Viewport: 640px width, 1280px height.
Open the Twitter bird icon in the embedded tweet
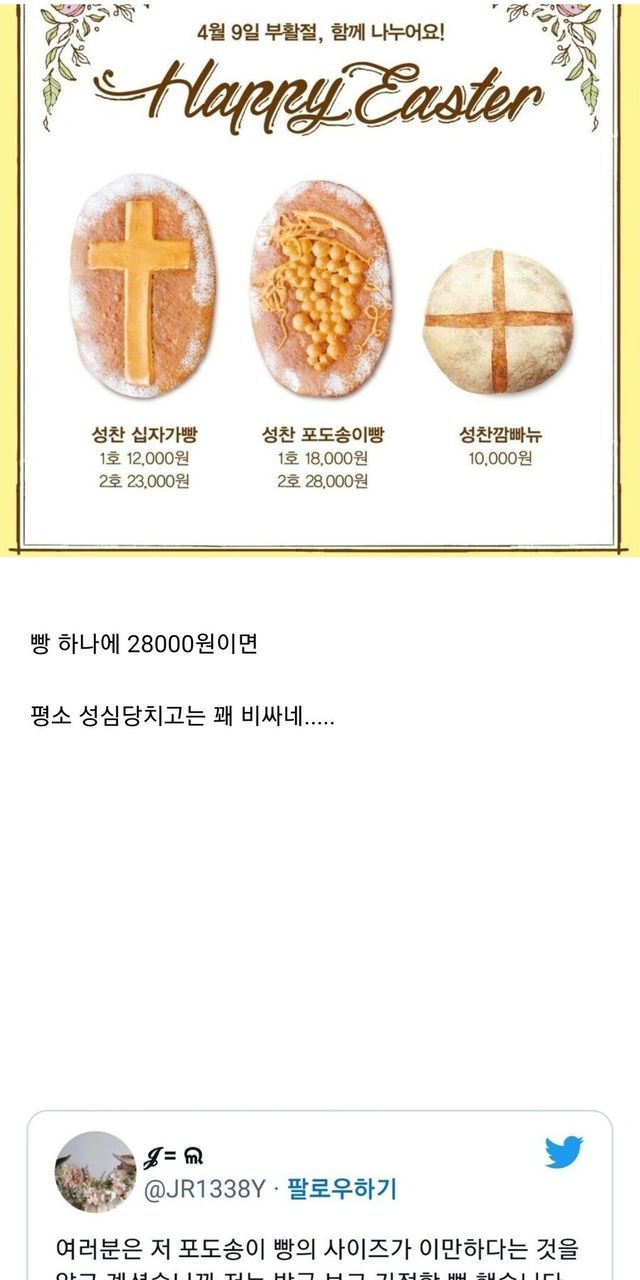pyautogui.click(x=564, y=1152)
